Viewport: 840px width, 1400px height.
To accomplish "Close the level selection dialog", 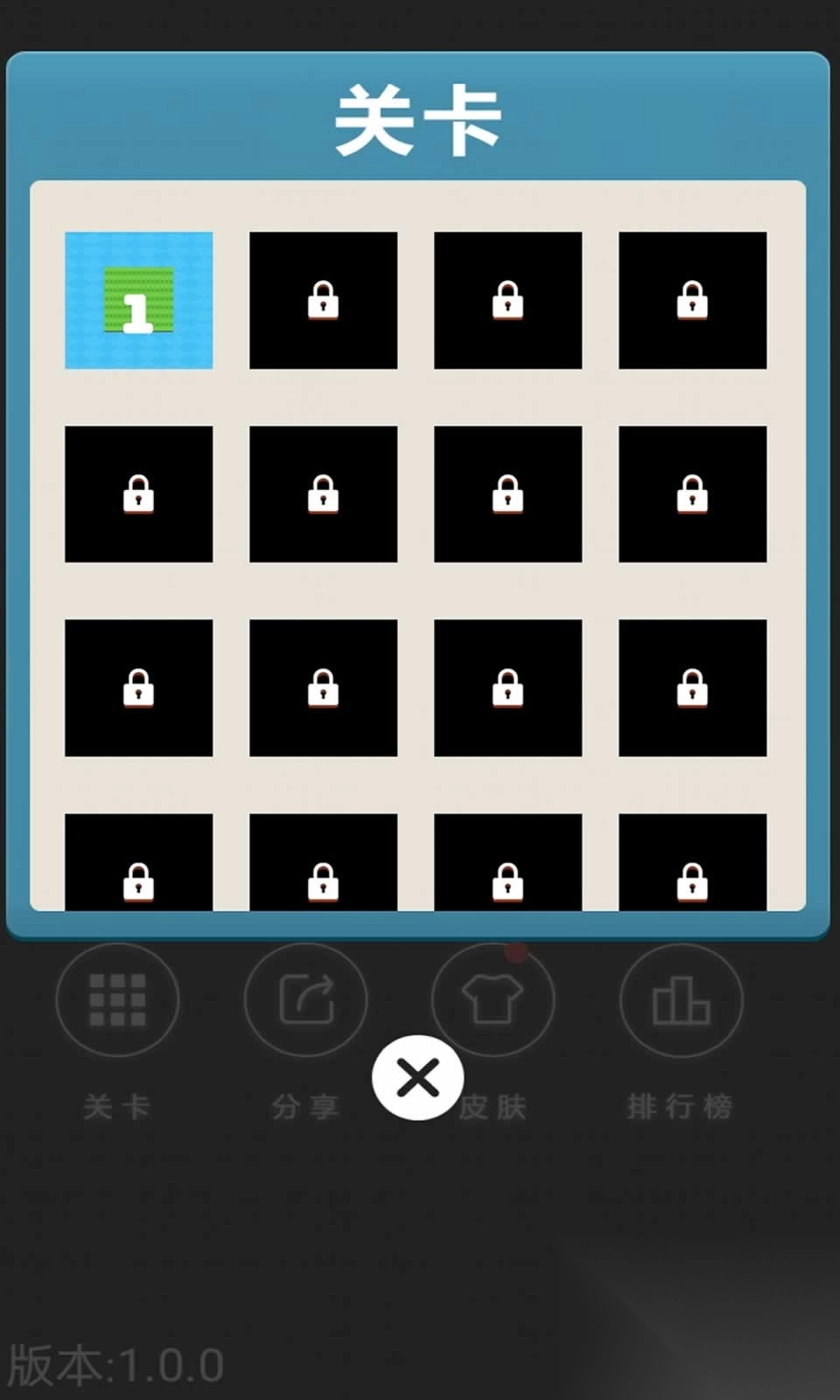I will [417, 1077].
